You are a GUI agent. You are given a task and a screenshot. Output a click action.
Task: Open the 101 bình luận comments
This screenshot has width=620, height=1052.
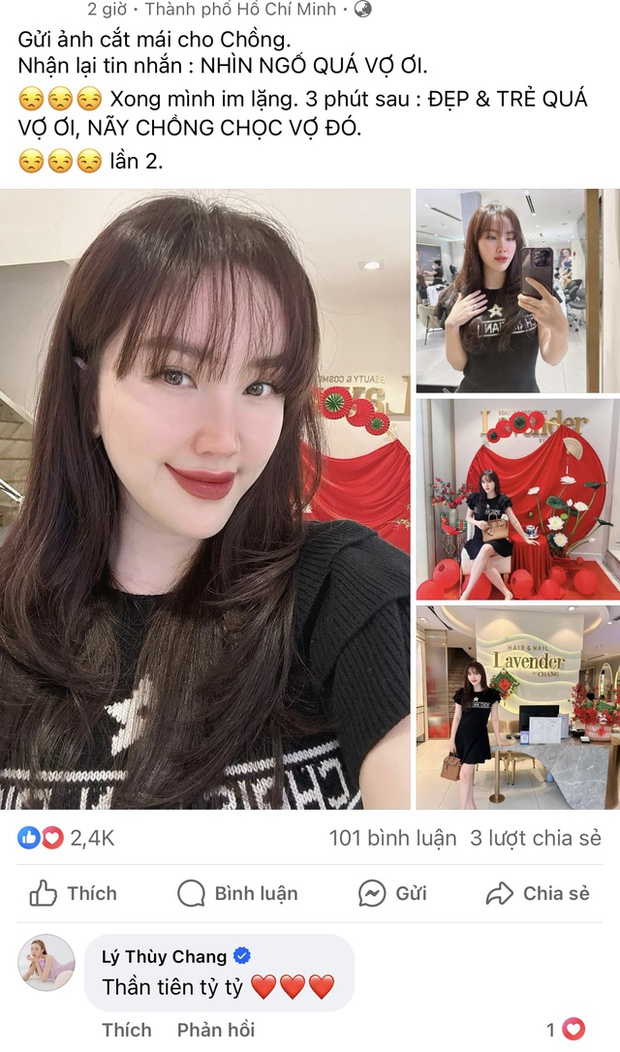tap(393, 838)
